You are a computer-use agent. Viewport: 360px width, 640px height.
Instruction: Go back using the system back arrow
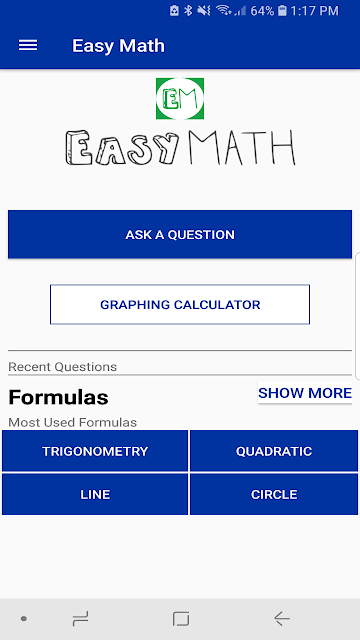click(282, 619)
